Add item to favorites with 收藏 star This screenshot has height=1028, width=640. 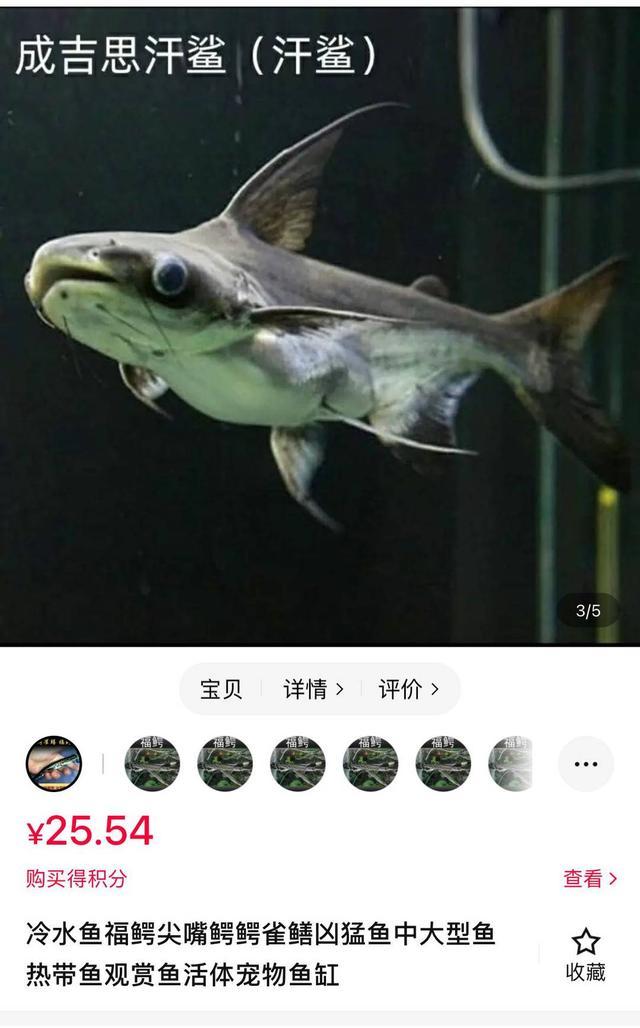click(585, 954)
